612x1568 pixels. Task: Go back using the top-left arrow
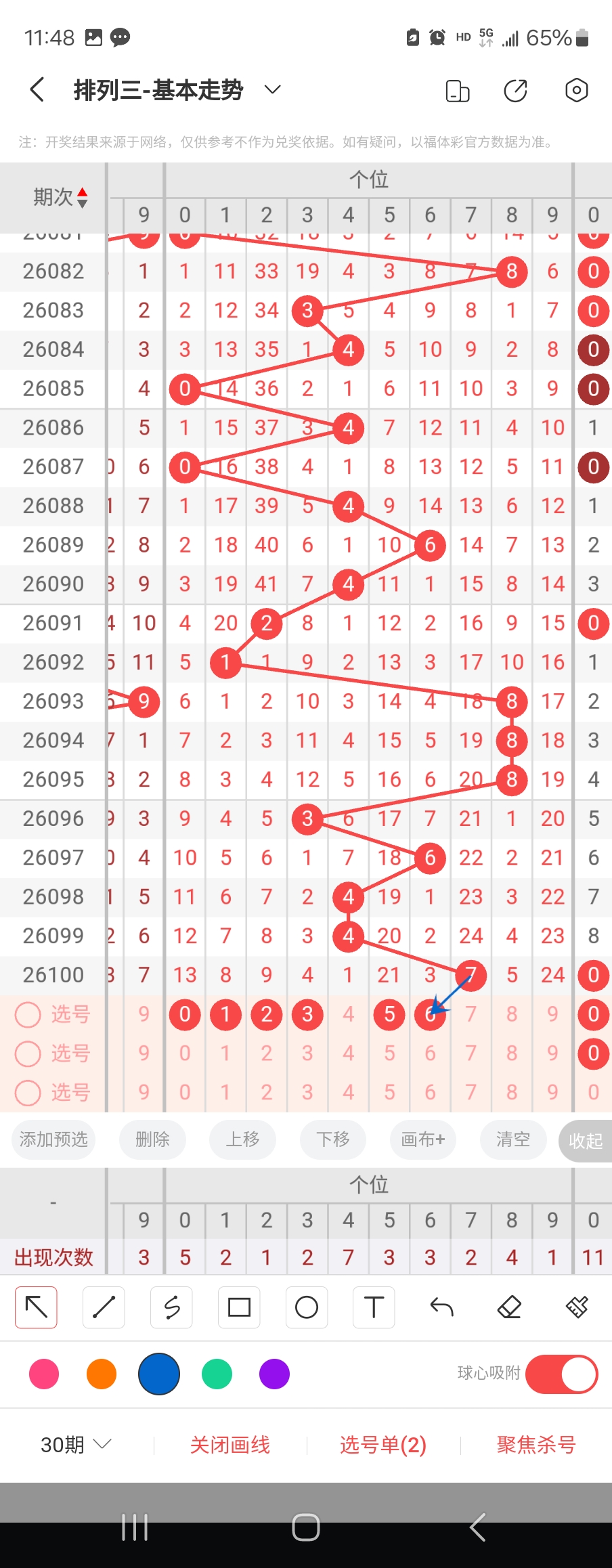[x=37, y=89]
